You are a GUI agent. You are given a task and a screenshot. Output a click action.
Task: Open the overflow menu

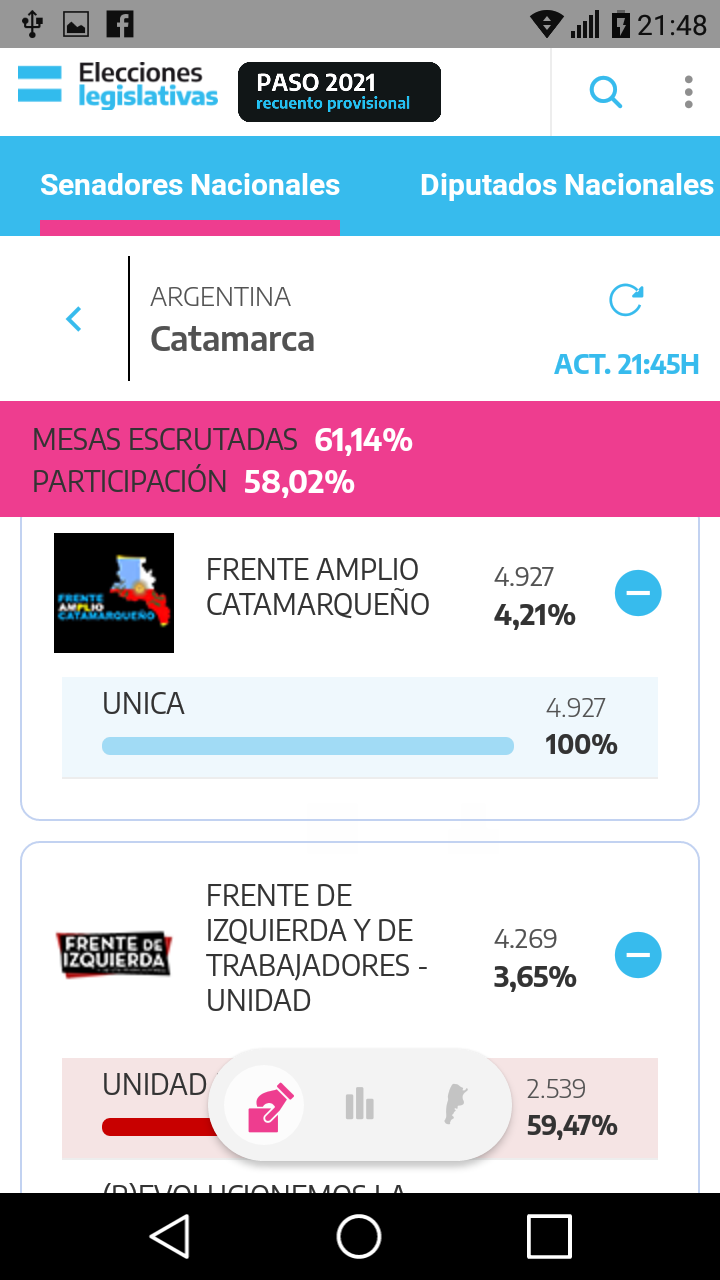[x=688, y=92]
